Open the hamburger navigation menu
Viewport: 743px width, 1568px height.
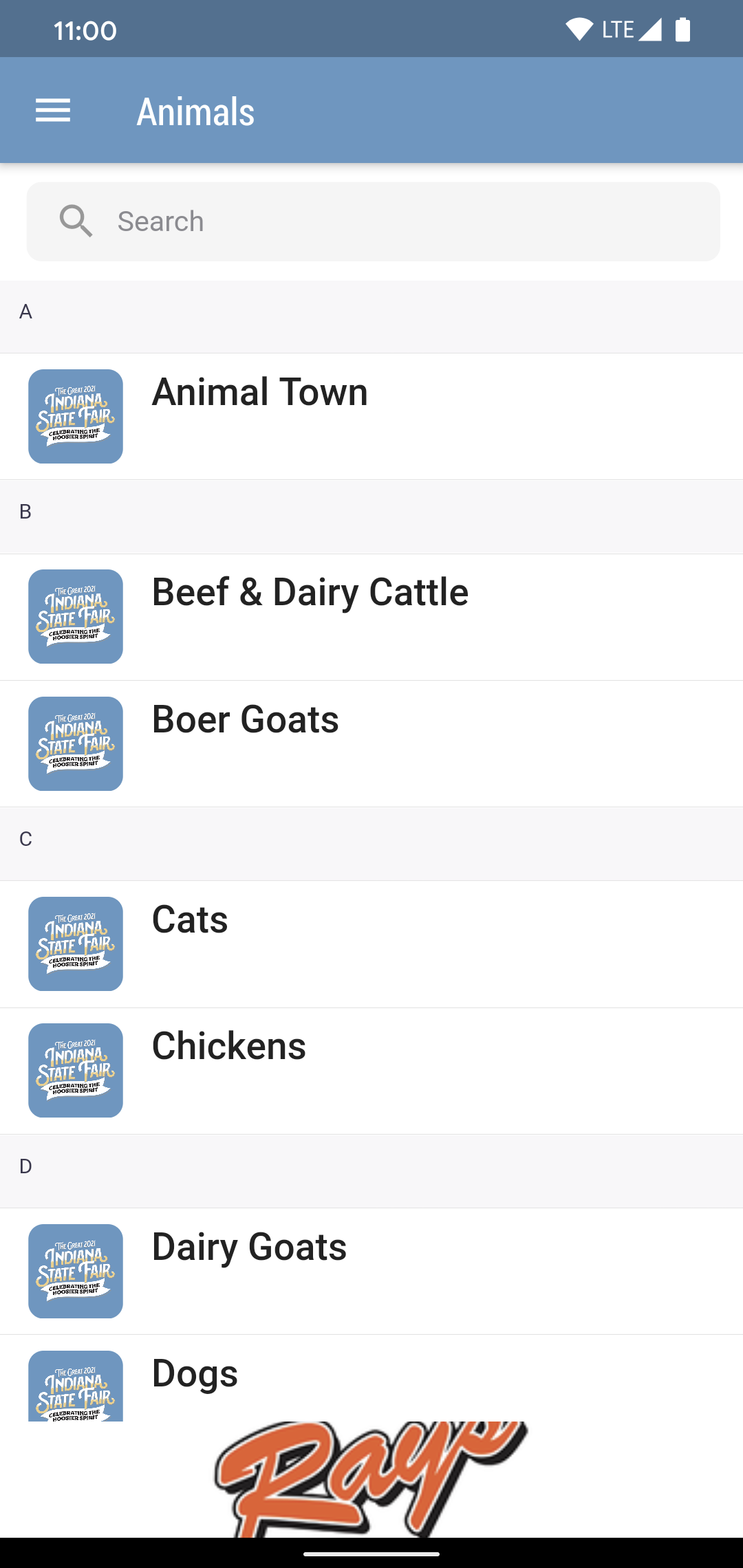[53, 111]
